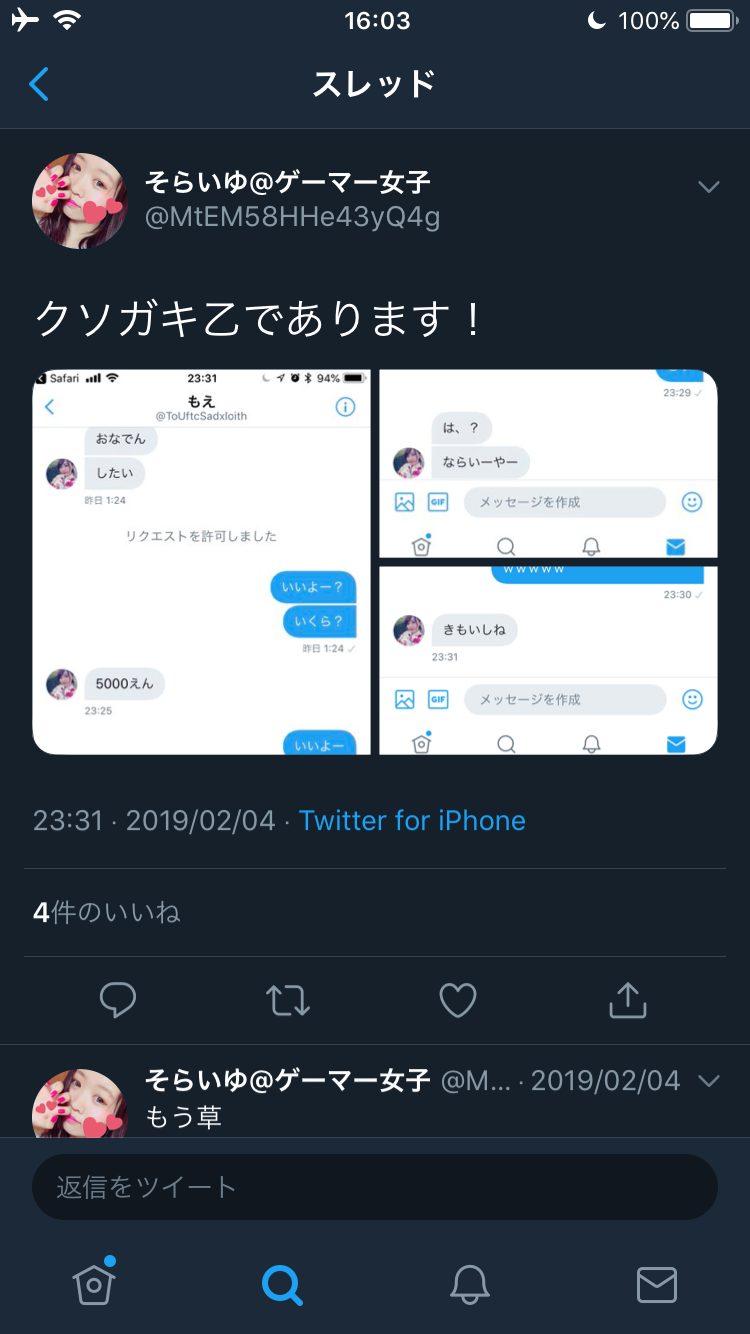Share the main tweet

[628, 999]
